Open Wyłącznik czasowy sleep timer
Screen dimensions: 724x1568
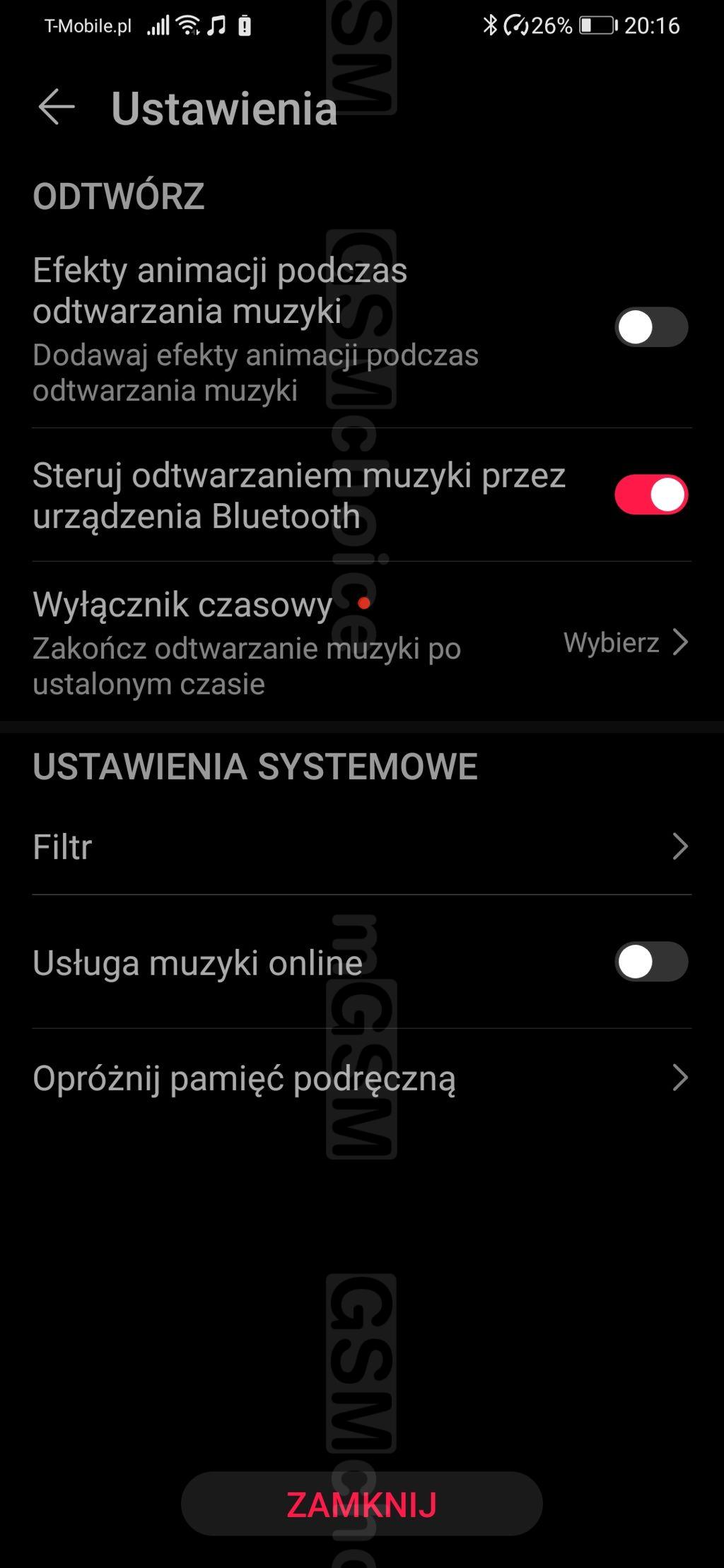pos(361,642)
